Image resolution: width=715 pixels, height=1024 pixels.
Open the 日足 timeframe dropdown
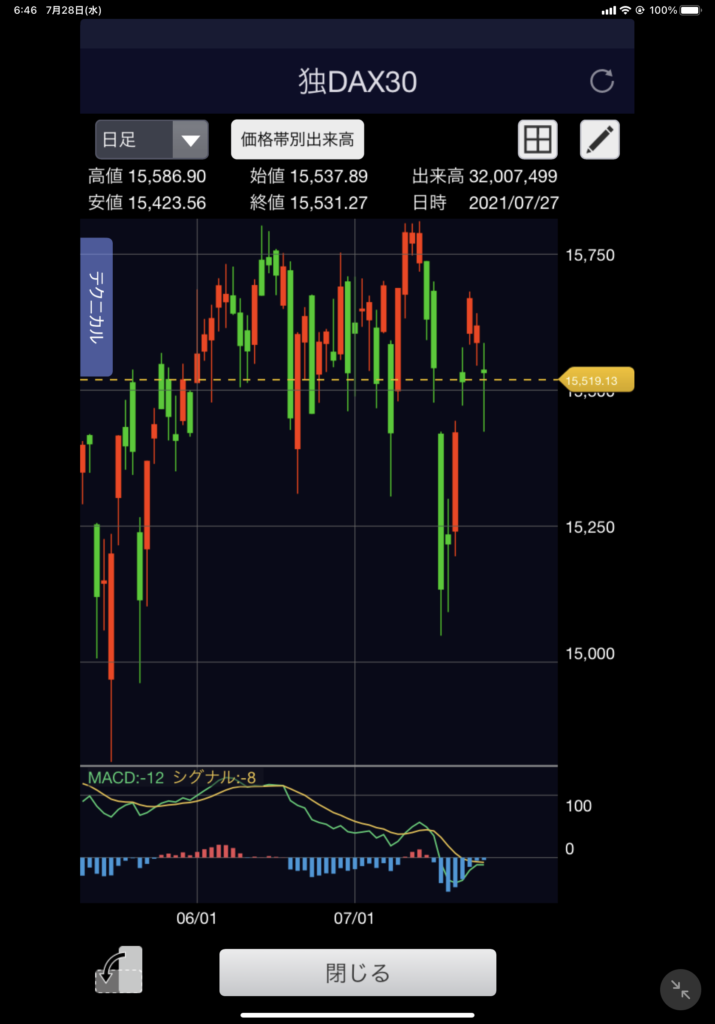151,140
